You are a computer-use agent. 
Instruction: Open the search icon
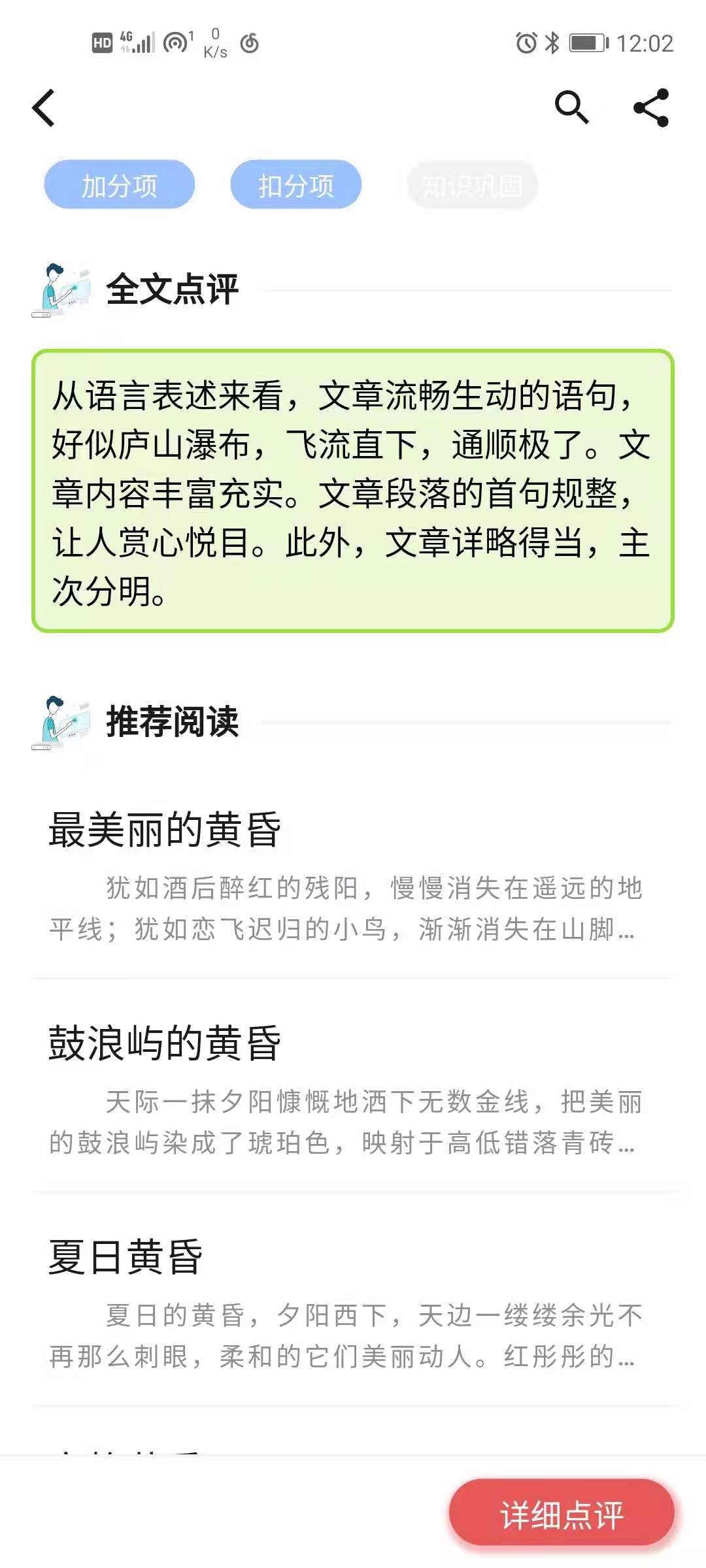(571, 107)
